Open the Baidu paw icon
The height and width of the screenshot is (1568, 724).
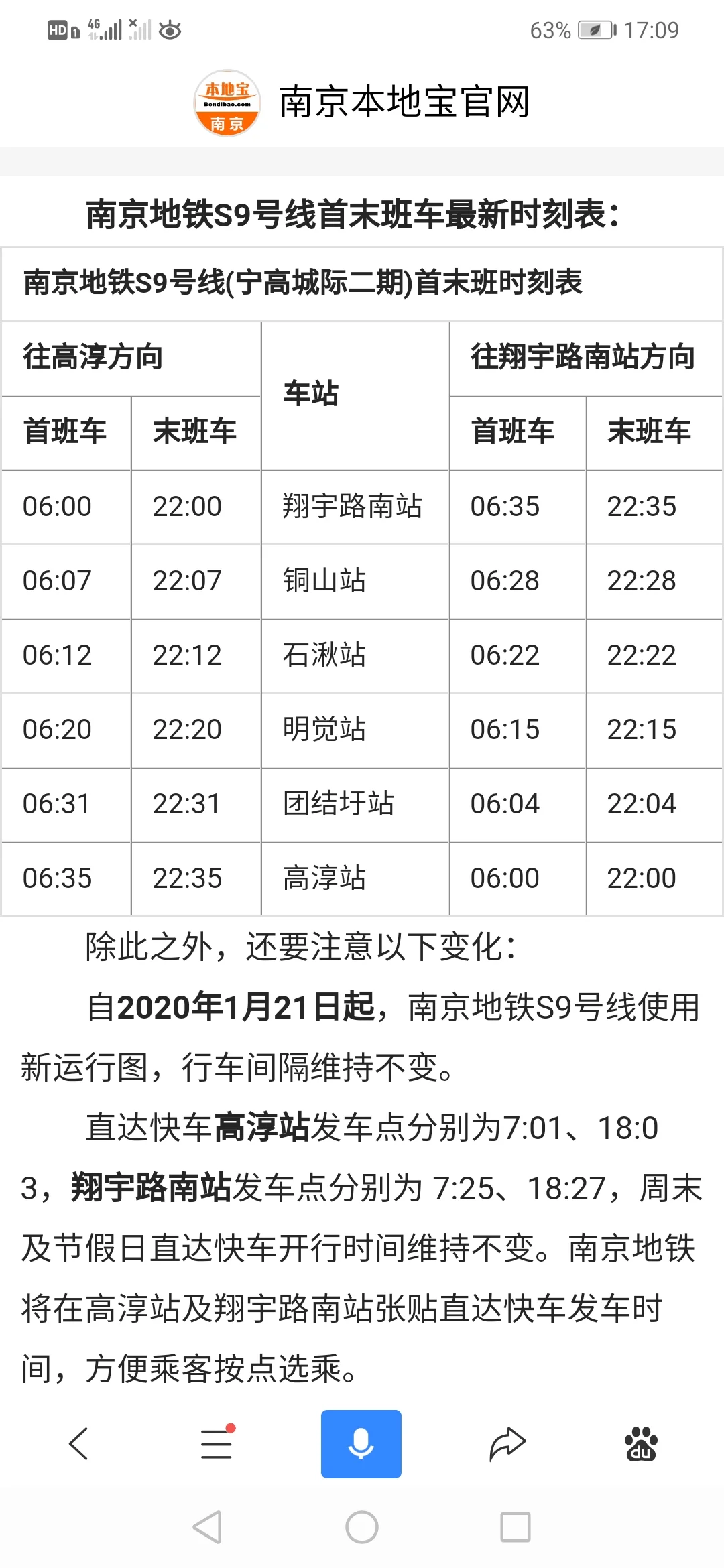(x=641, y=1445)
